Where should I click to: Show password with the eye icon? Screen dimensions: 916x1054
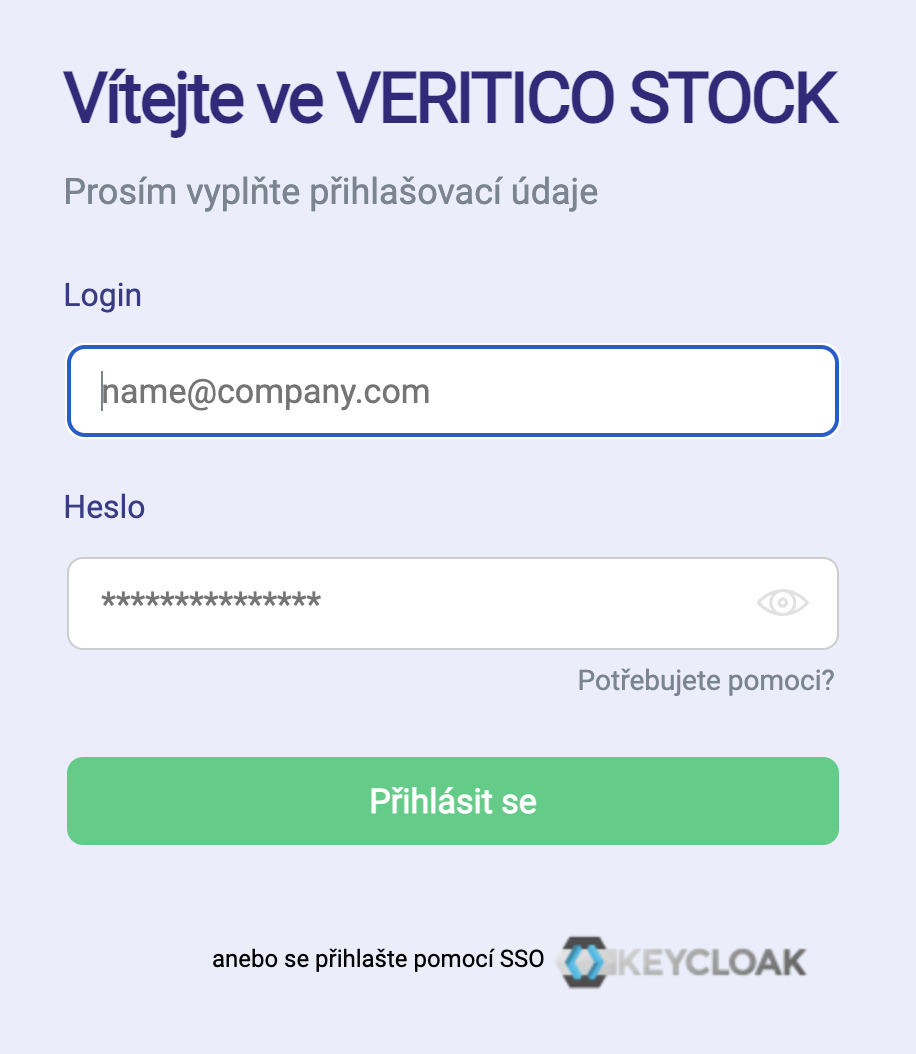(x=782, y=602)
